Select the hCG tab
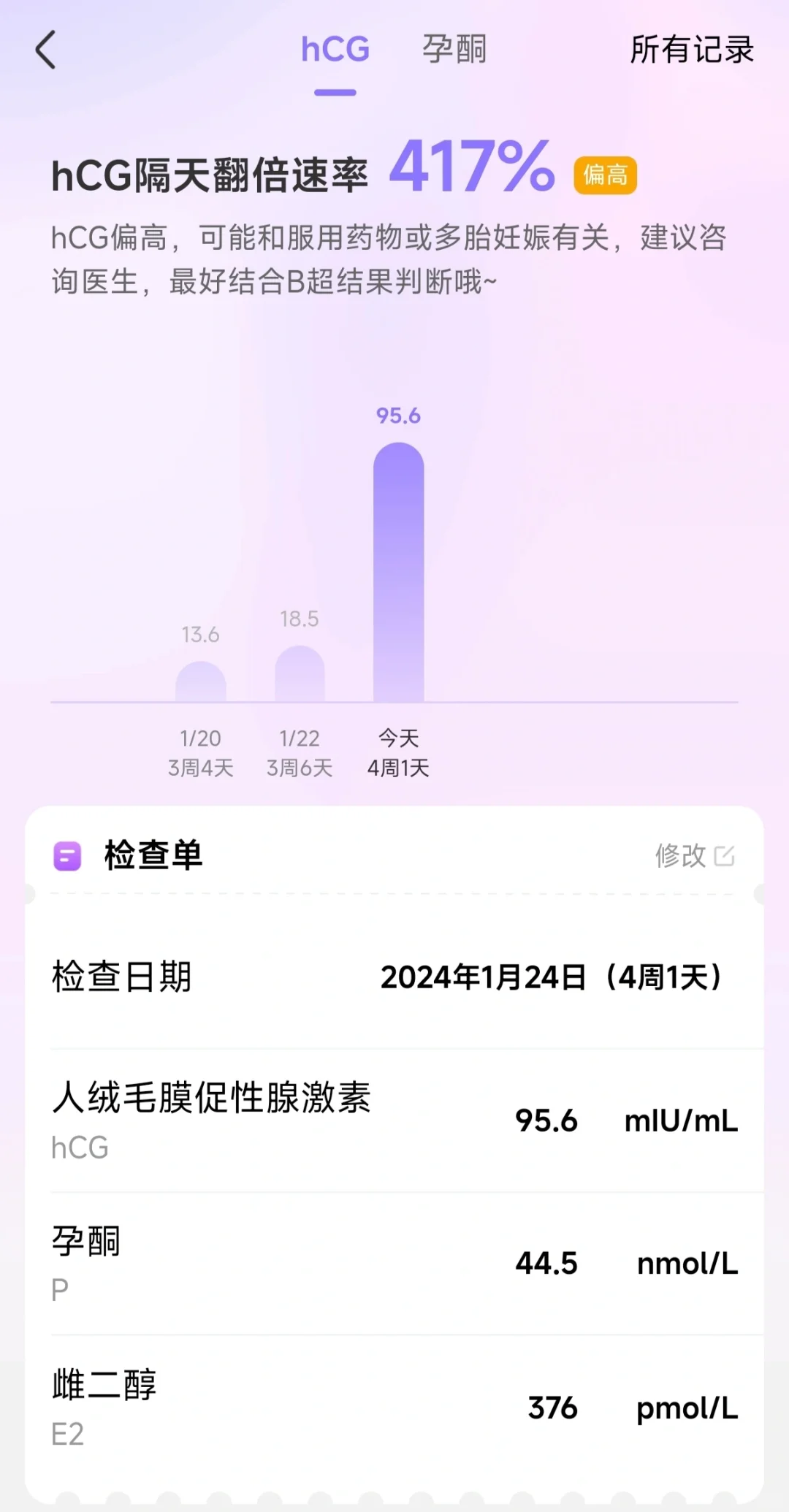This screenshot has width=789, height=1512. (335, 50)
